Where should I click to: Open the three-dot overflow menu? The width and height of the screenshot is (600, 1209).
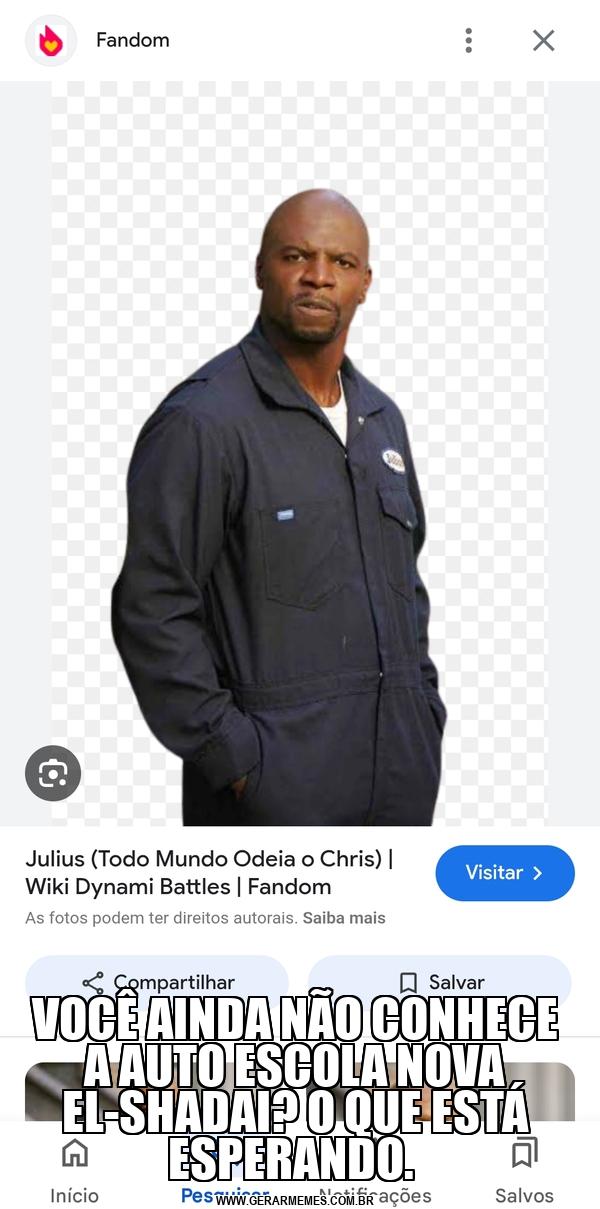468,40
